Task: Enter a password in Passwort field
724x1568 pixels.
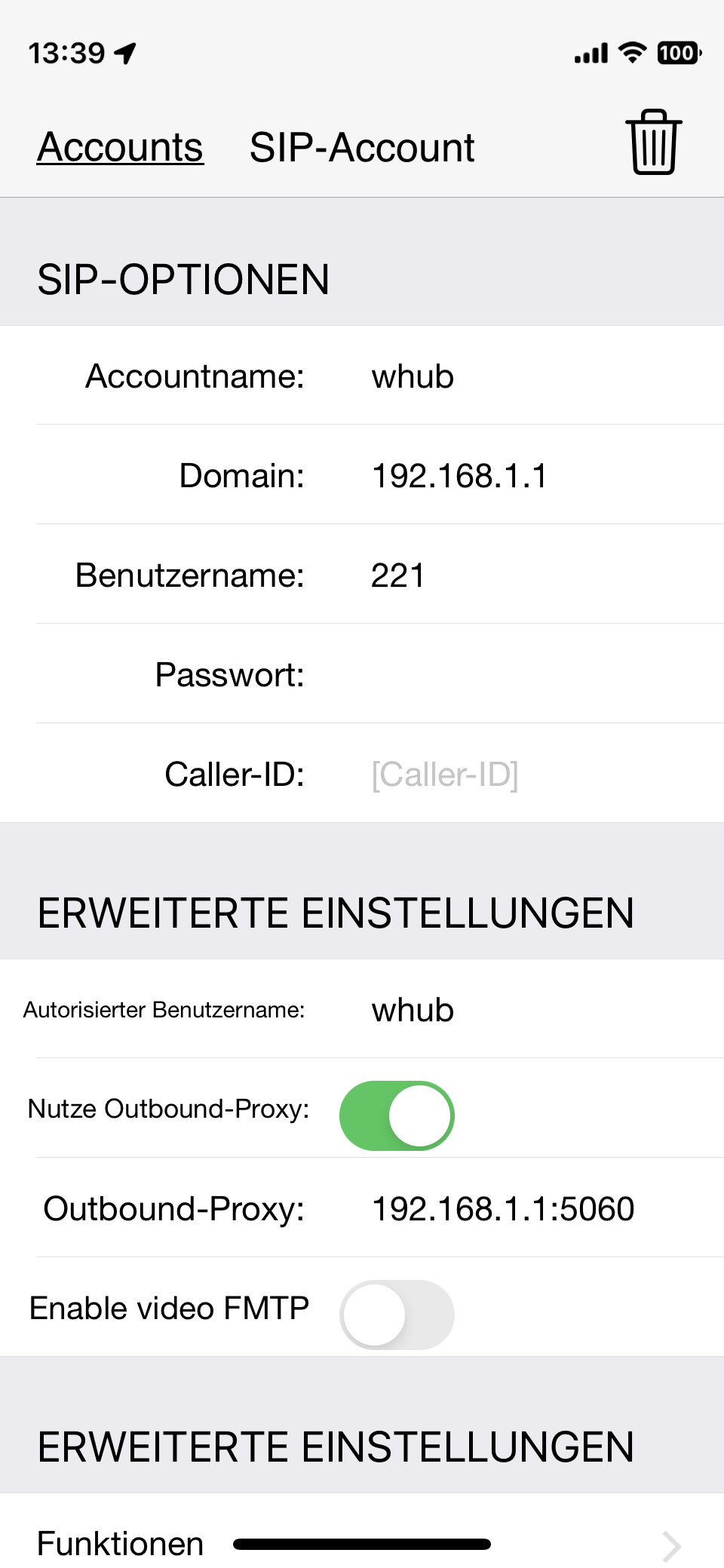Action: click(x=528, y=675)
